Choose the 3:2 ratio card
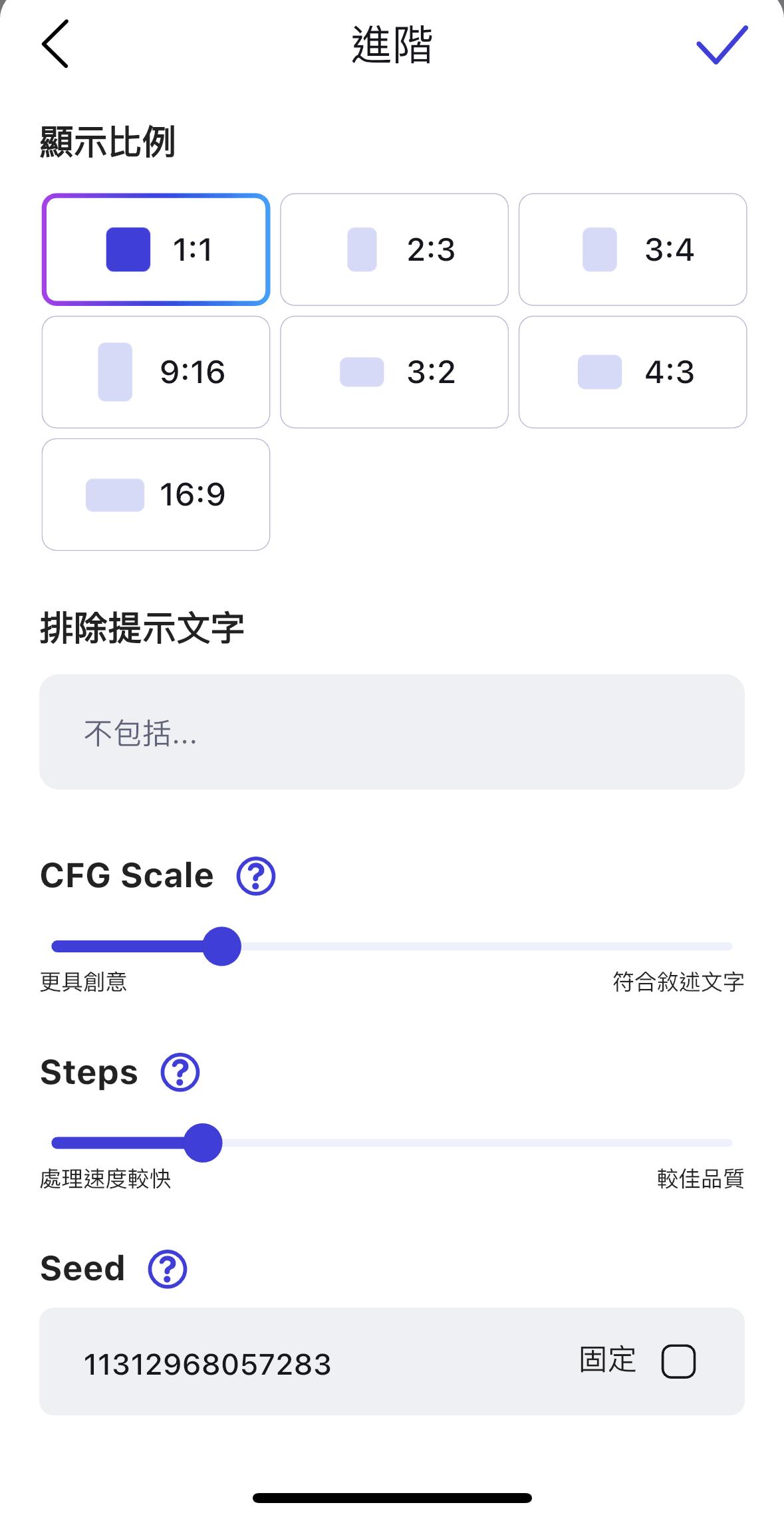The height and width of the screenshot is (1519, 784). 394,371
